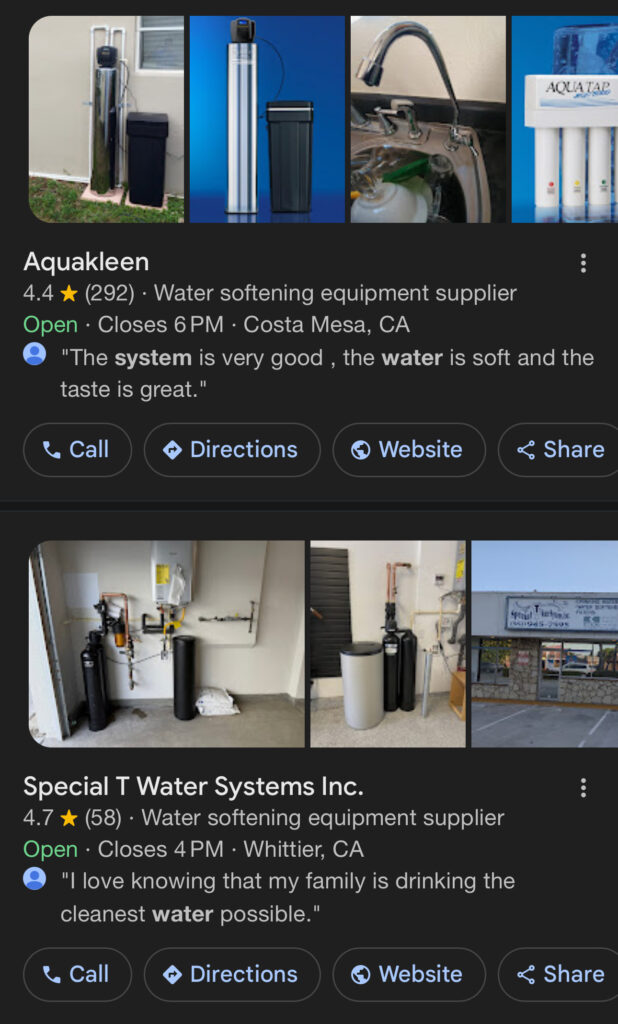The width and height of the screenshot is (618, 1024).
Task: Visit the Aquakleen website
Action: [408, 450]
